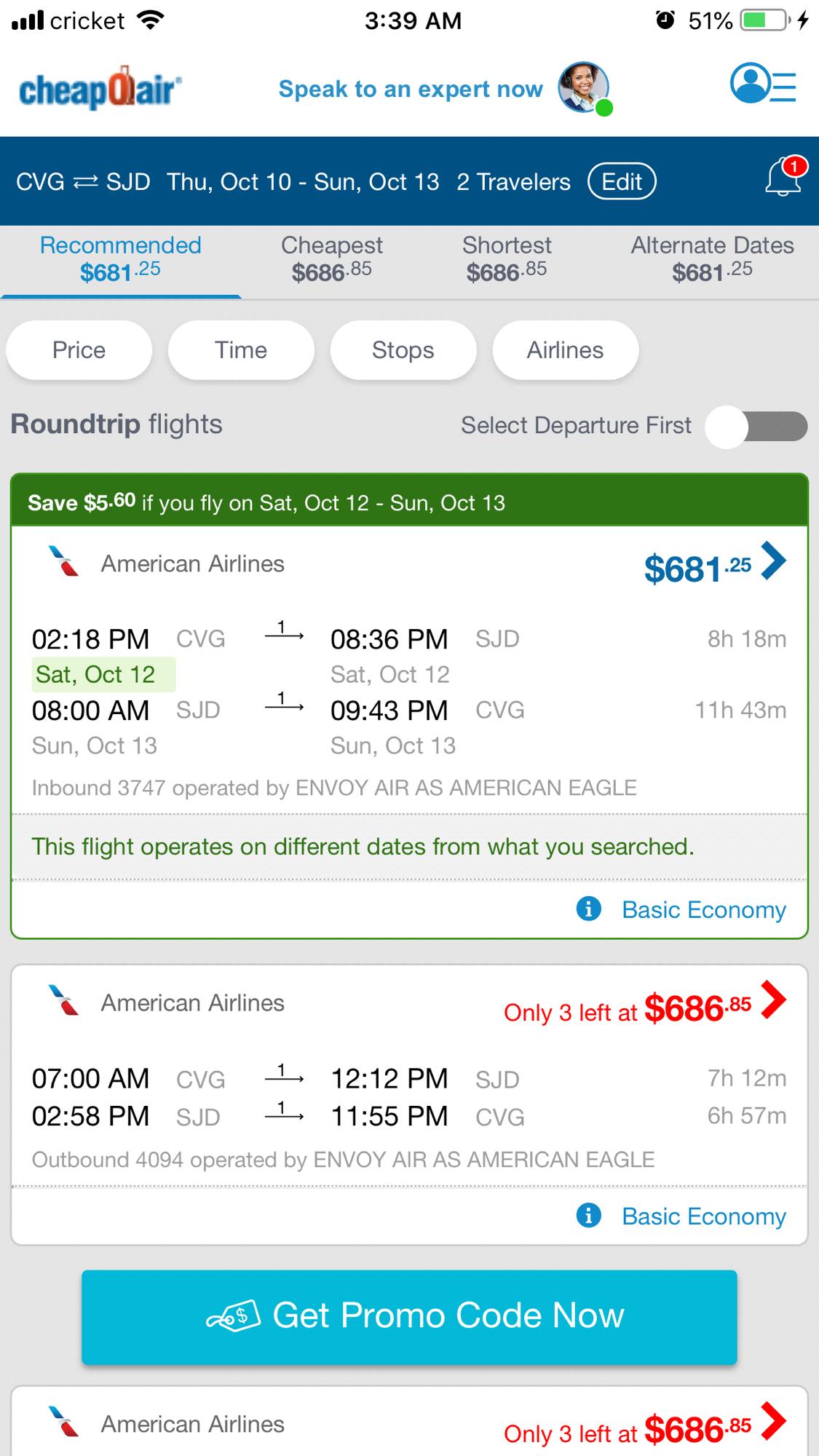This screenshot has width=819, height=1456.
Task: View Basic Economy info for 07:00 AM flight
Action: (x=681, y=1216)
